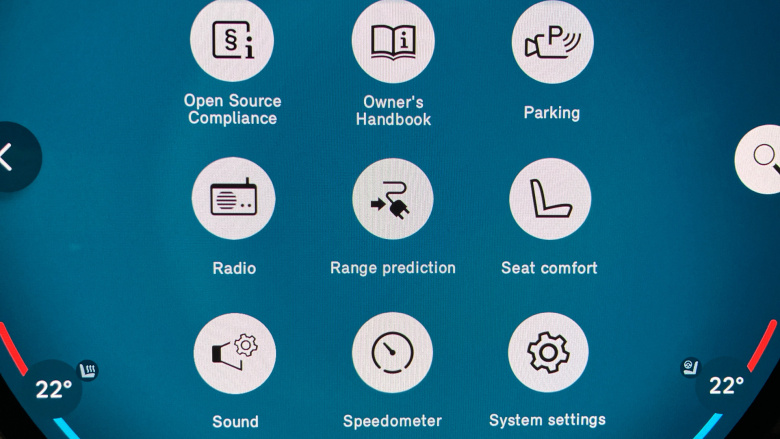The width and height of the screenshot is (780, 439).
Task: Open Range prediction
Action: tap(392, 198)
